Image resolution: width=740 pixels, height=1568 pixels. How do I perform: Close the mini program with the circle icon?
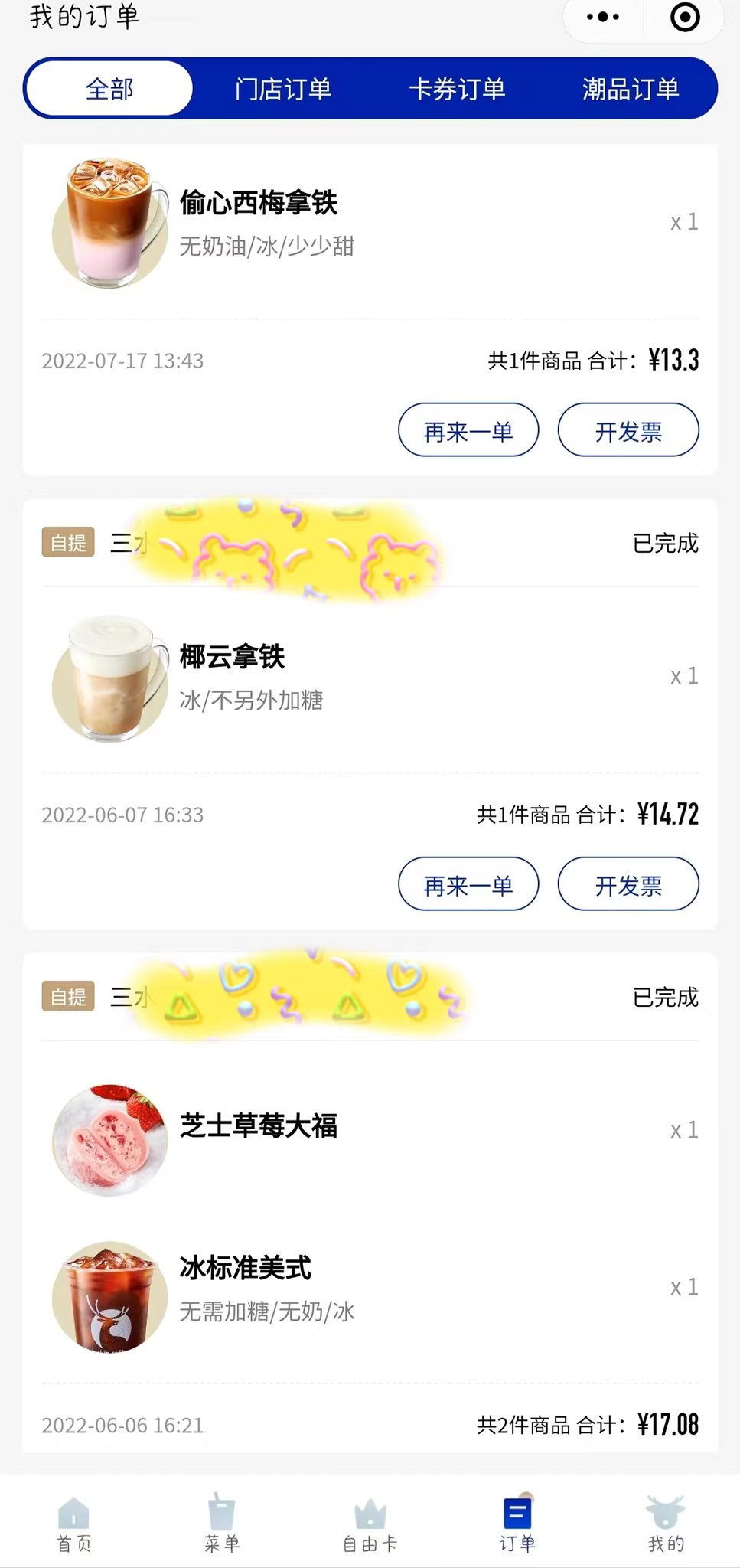coord(685,17)
